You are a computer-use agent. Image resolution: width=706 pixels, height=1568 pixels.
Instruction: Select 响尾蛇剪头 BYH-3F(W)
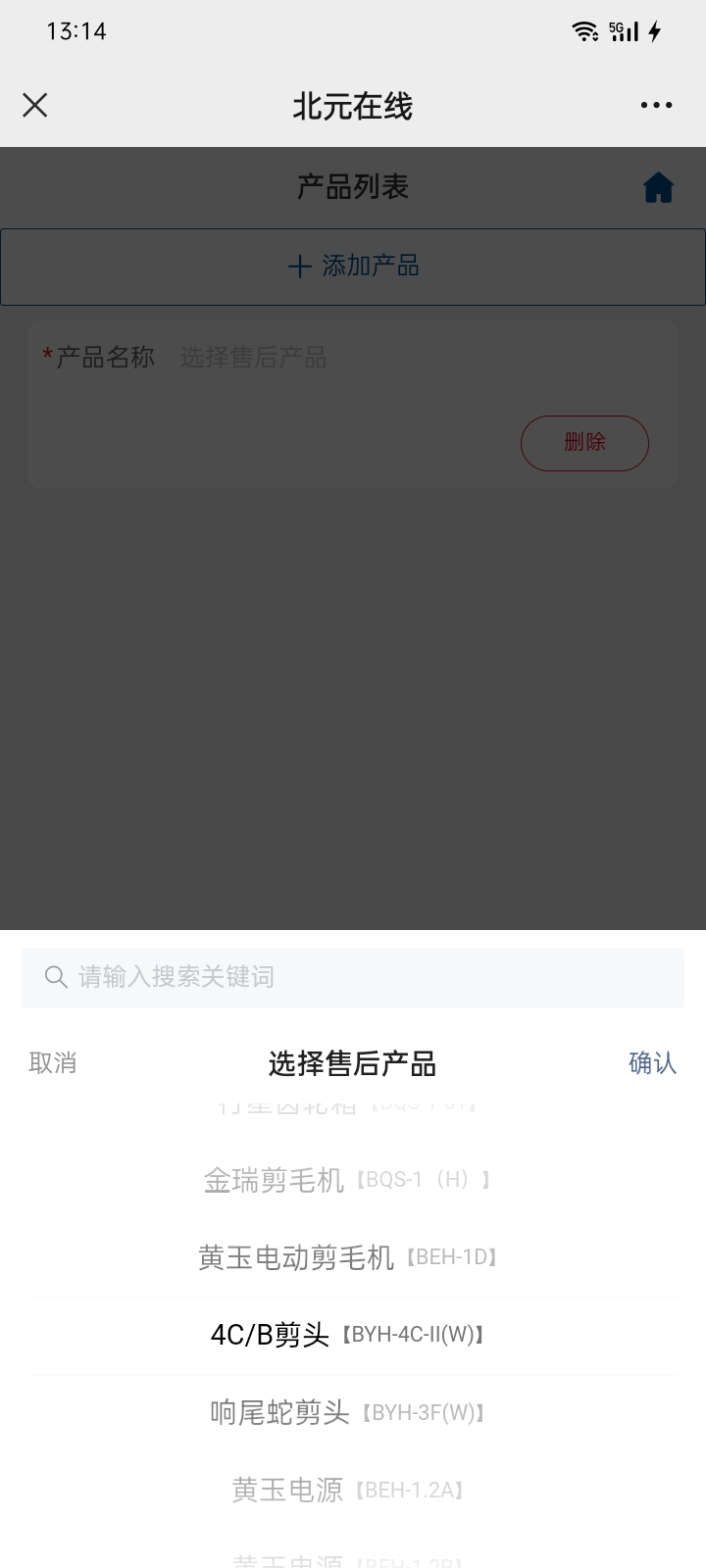pos(348,1412)
